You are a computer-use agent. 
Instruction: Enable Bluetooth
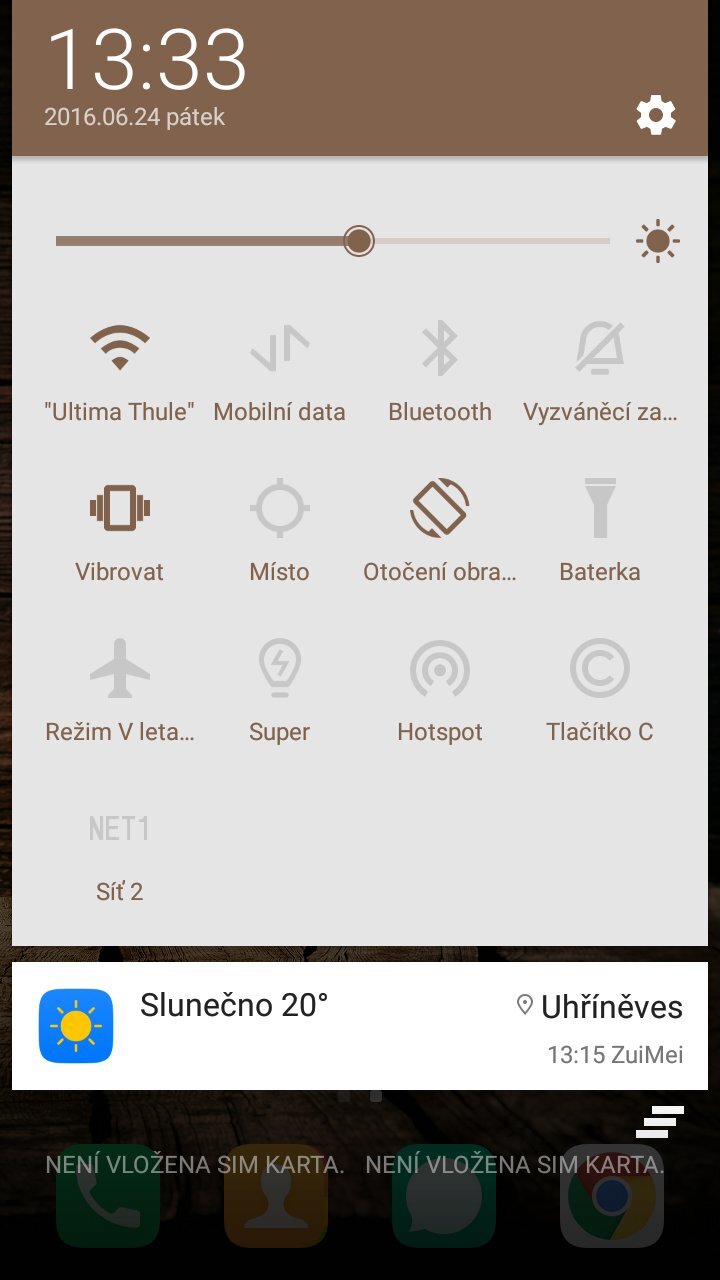[x=440, y=370]
